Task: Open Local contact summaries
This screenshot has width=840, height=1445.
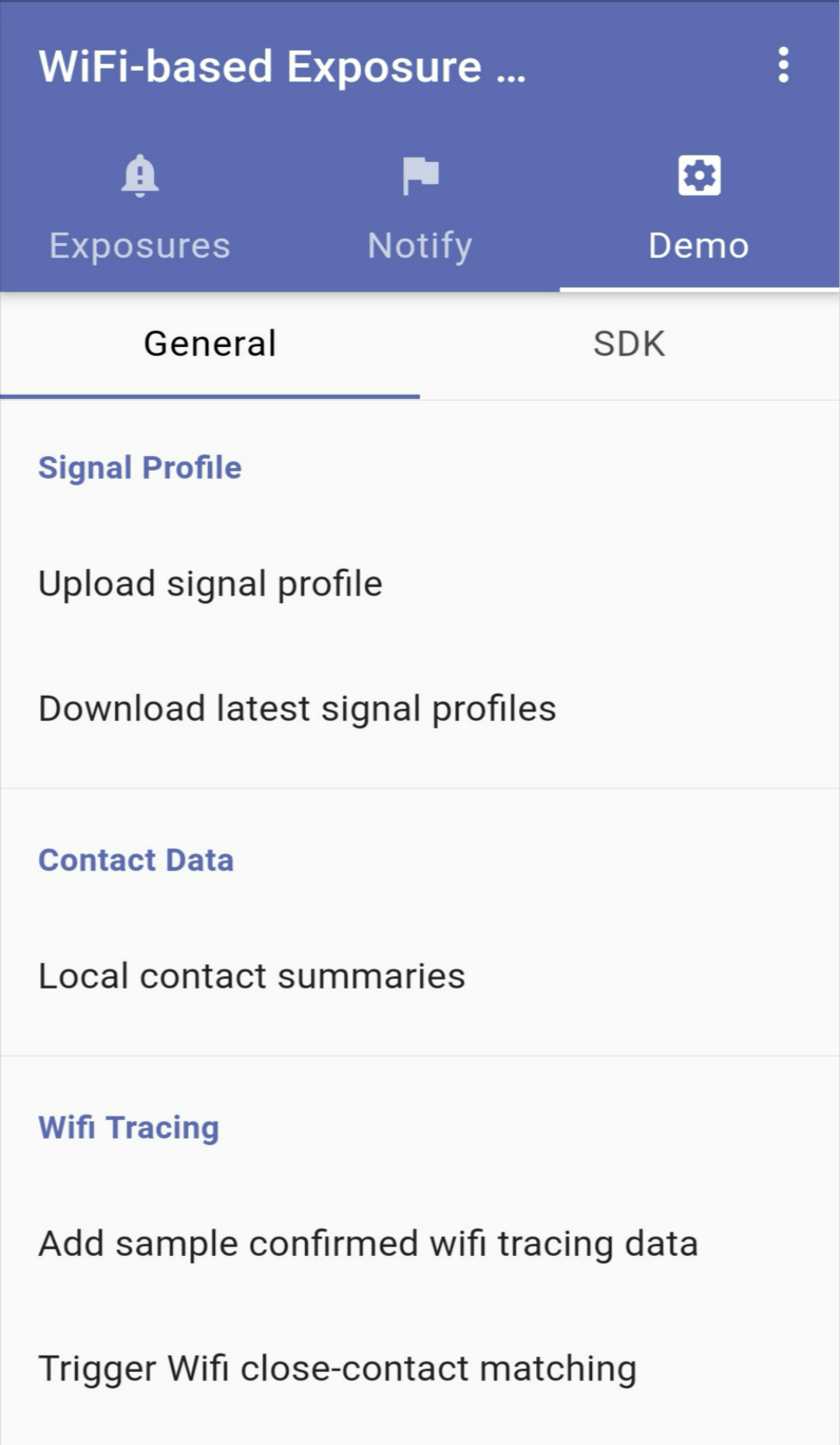Action: point(252,976)
